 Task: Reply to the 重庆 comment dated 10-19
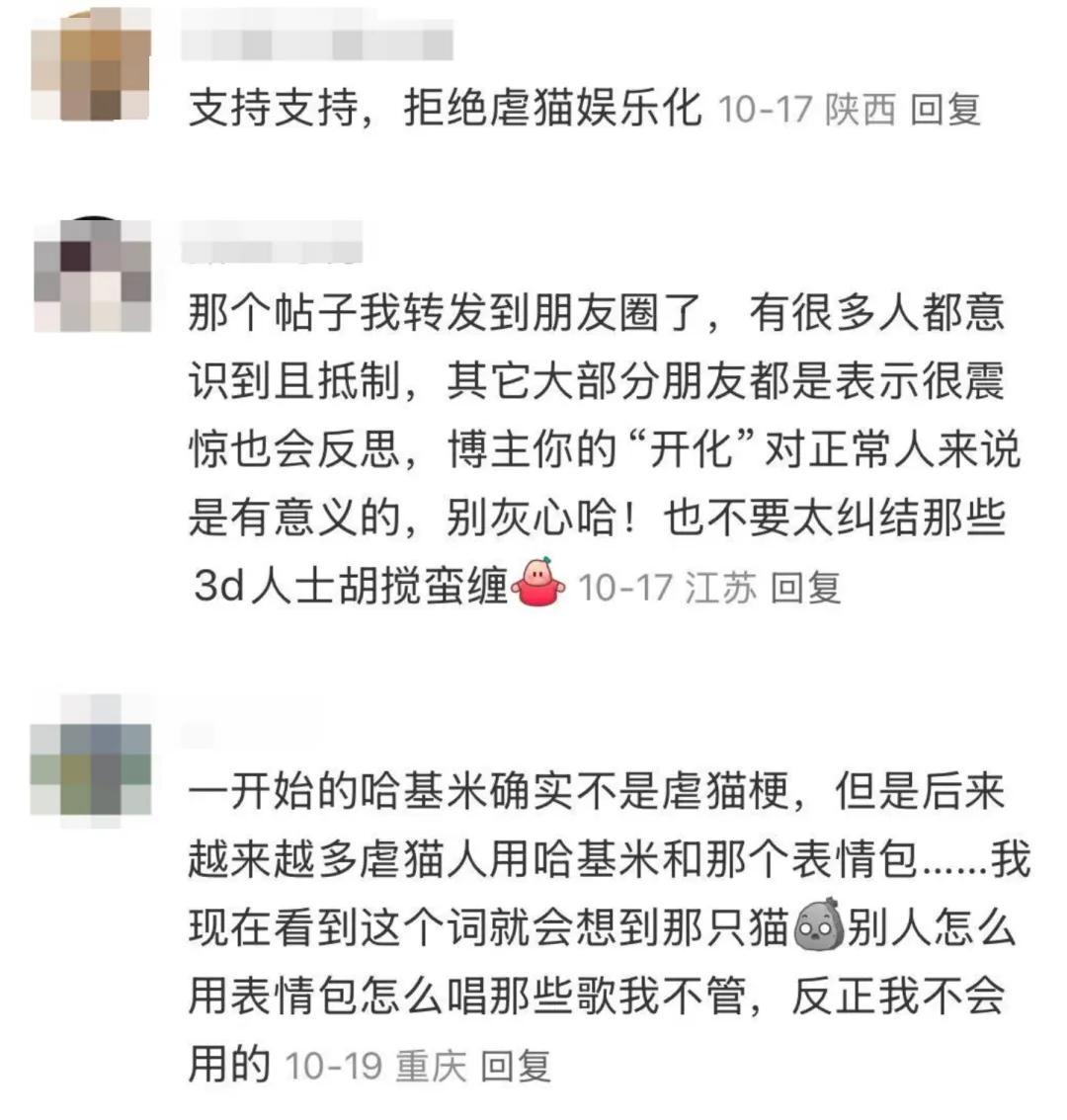[515, 1066]
